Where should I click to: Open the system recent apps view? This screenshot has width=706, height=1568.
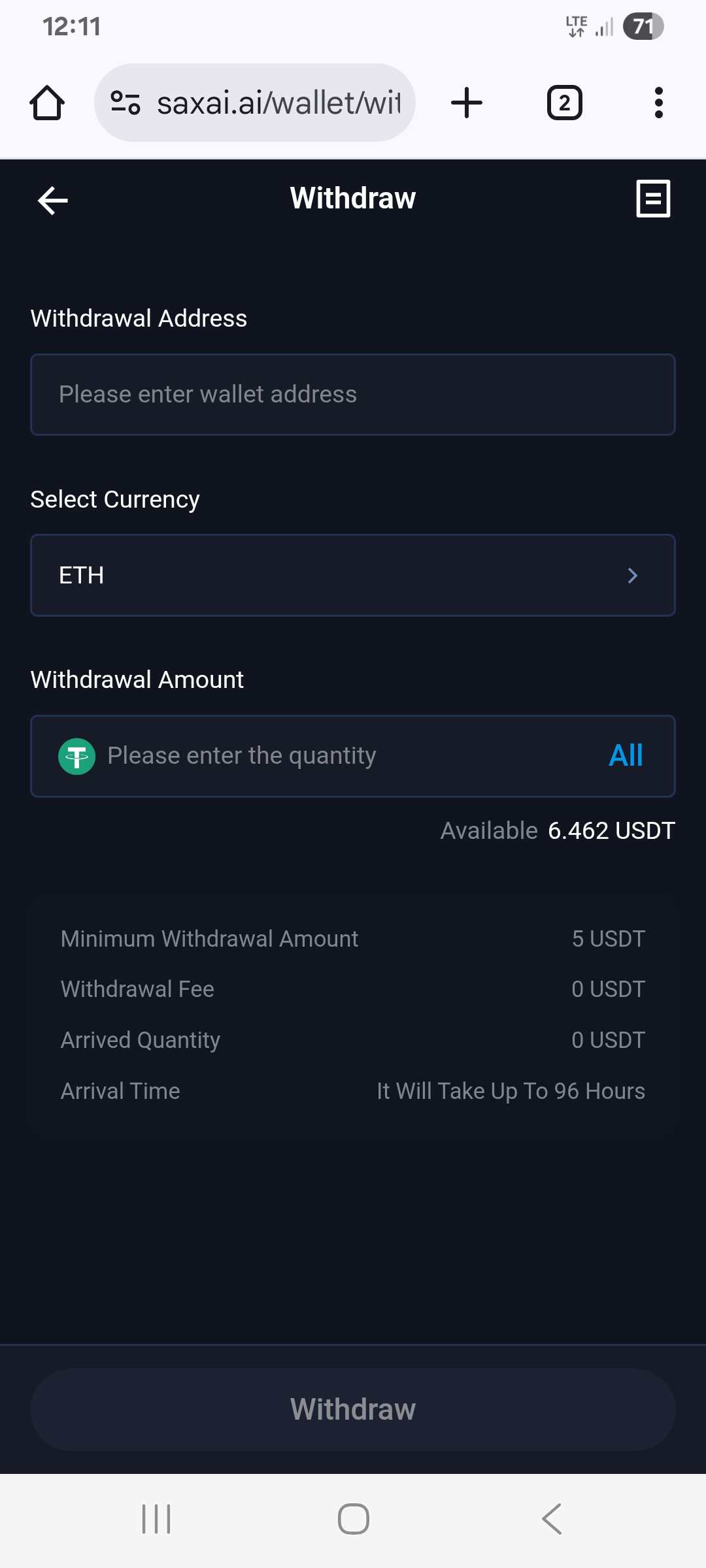pyautogui.click(x=156, y=1518)
